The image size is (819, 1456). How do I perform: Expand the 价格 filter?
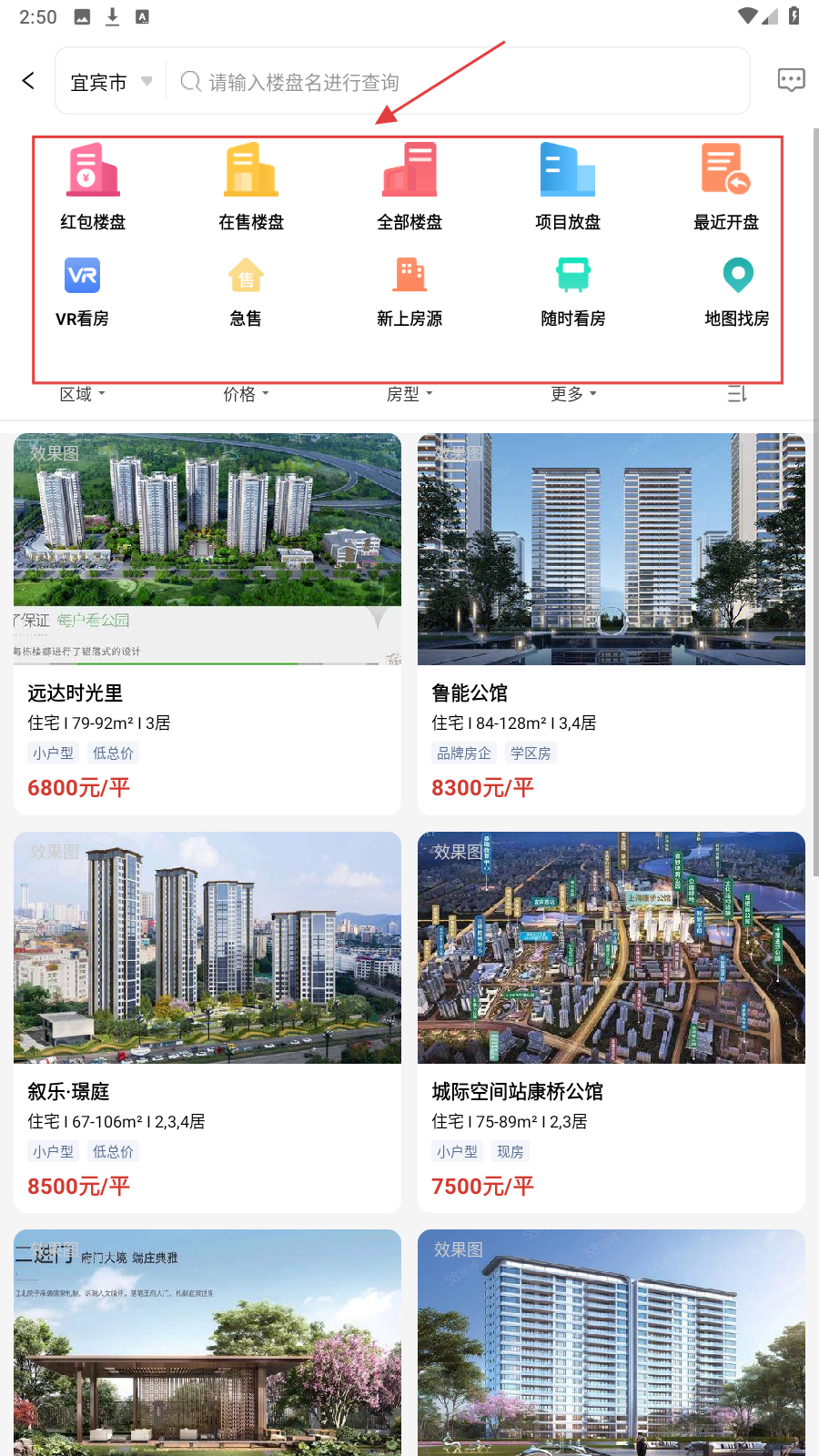click(x=246, y=394)
